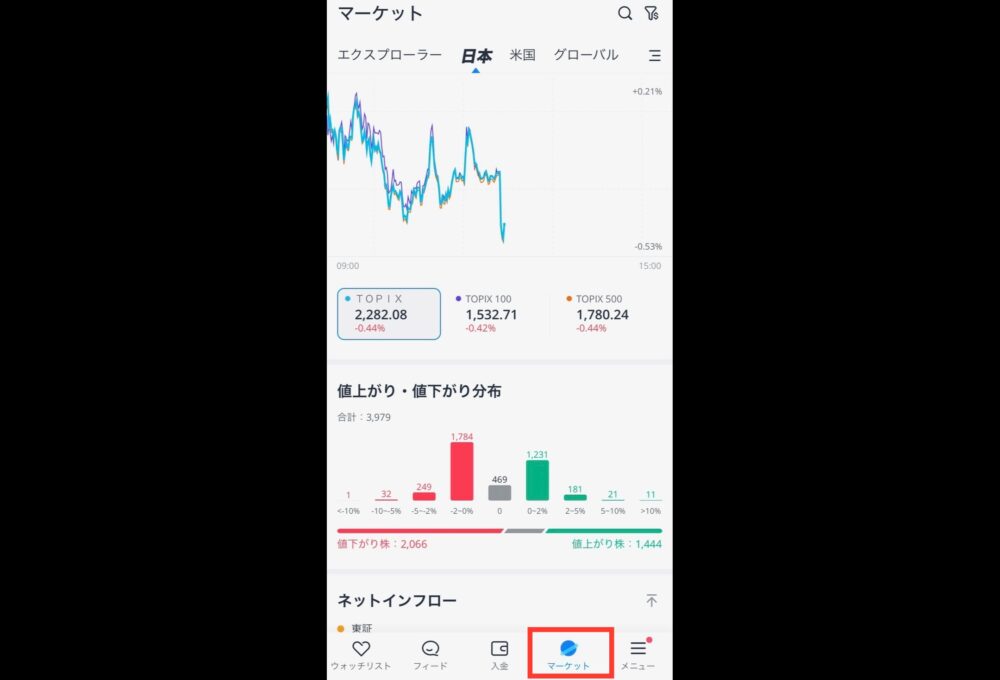Open the 入金 deposit tab

point(500,655)
